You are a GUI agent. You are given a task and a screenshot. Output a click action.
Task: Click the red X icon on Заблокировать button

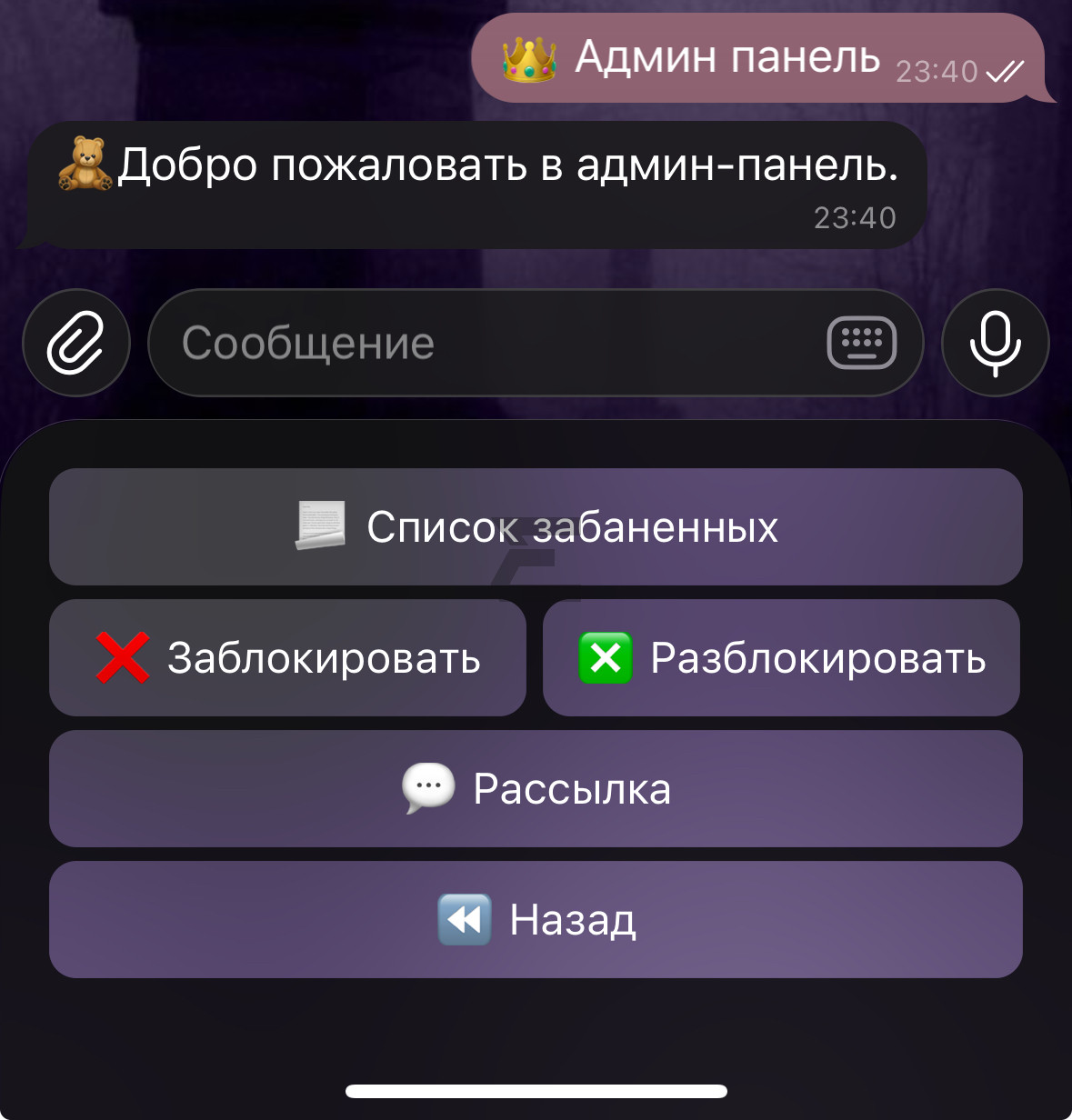121,658
